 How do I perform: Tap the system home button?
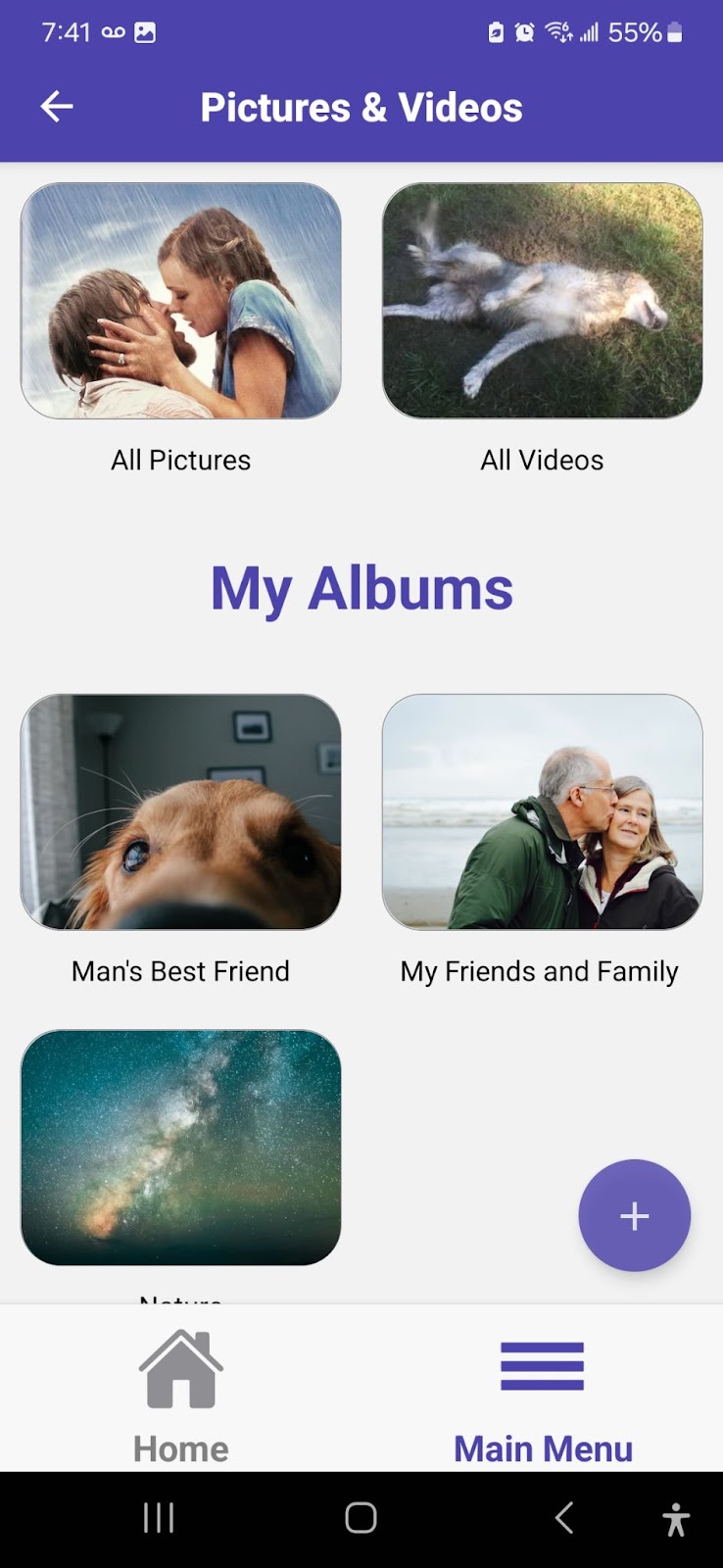(361, 1518)
